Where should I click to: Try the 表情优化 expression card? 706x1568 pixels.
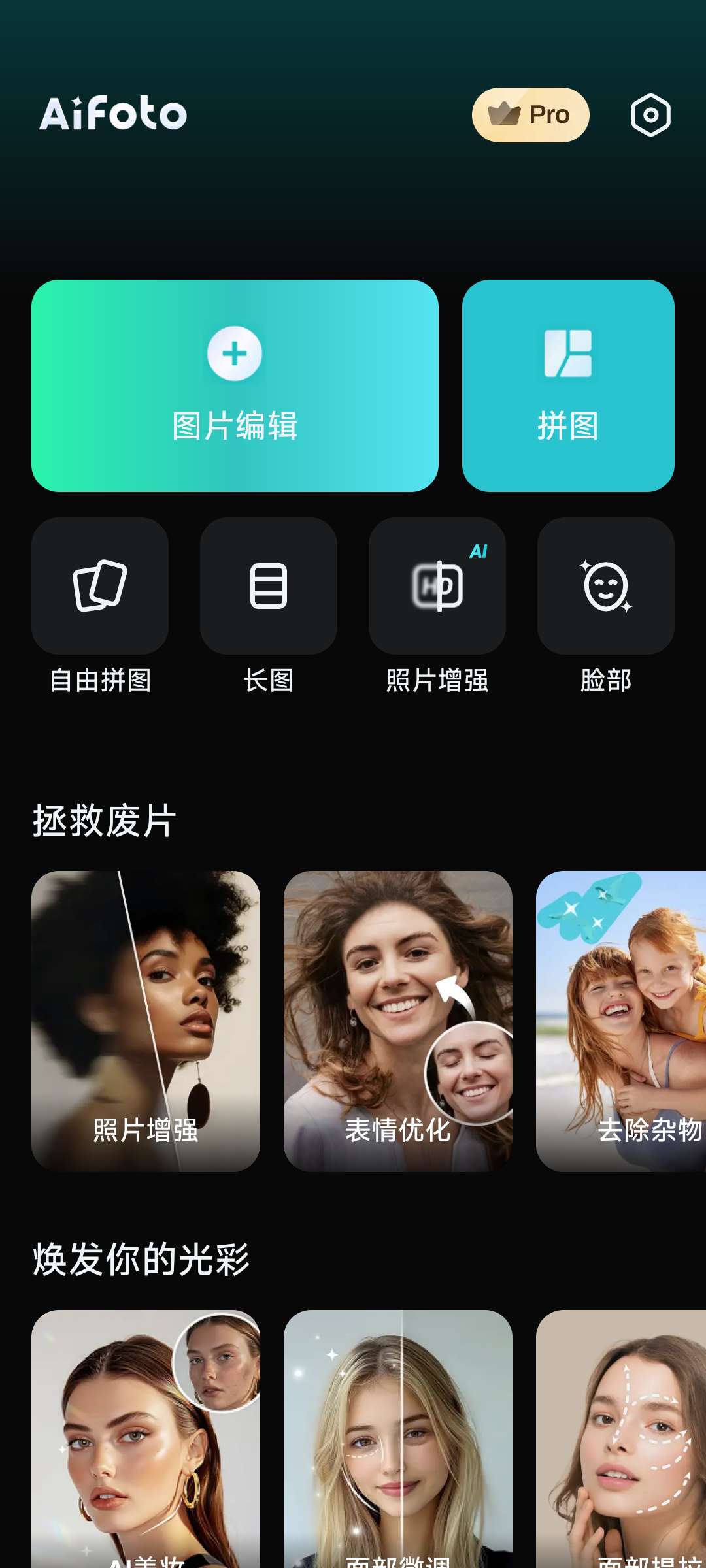click(398, 1021)
